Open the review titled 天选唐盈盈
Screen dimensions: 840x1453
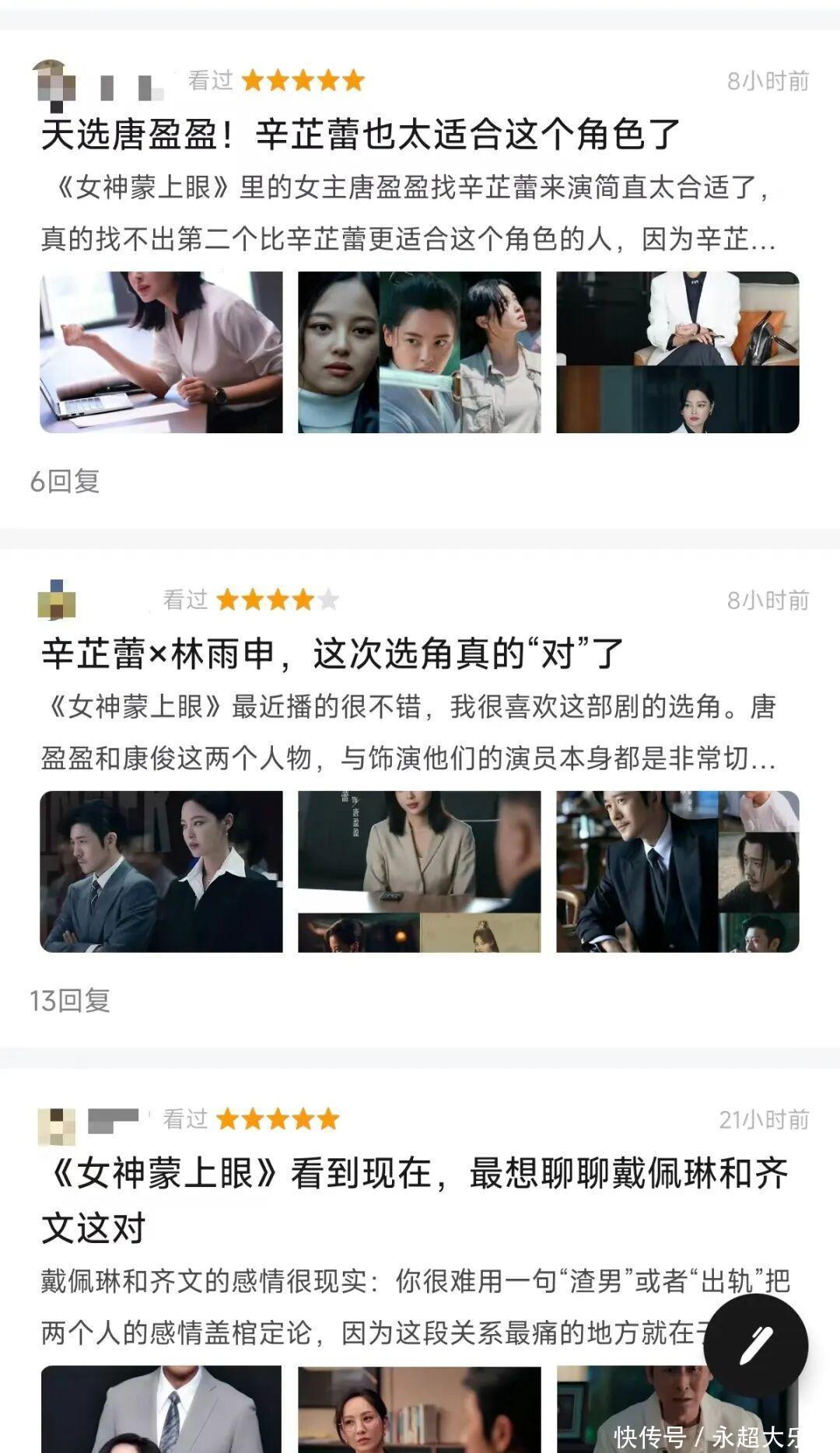[361, 134]
